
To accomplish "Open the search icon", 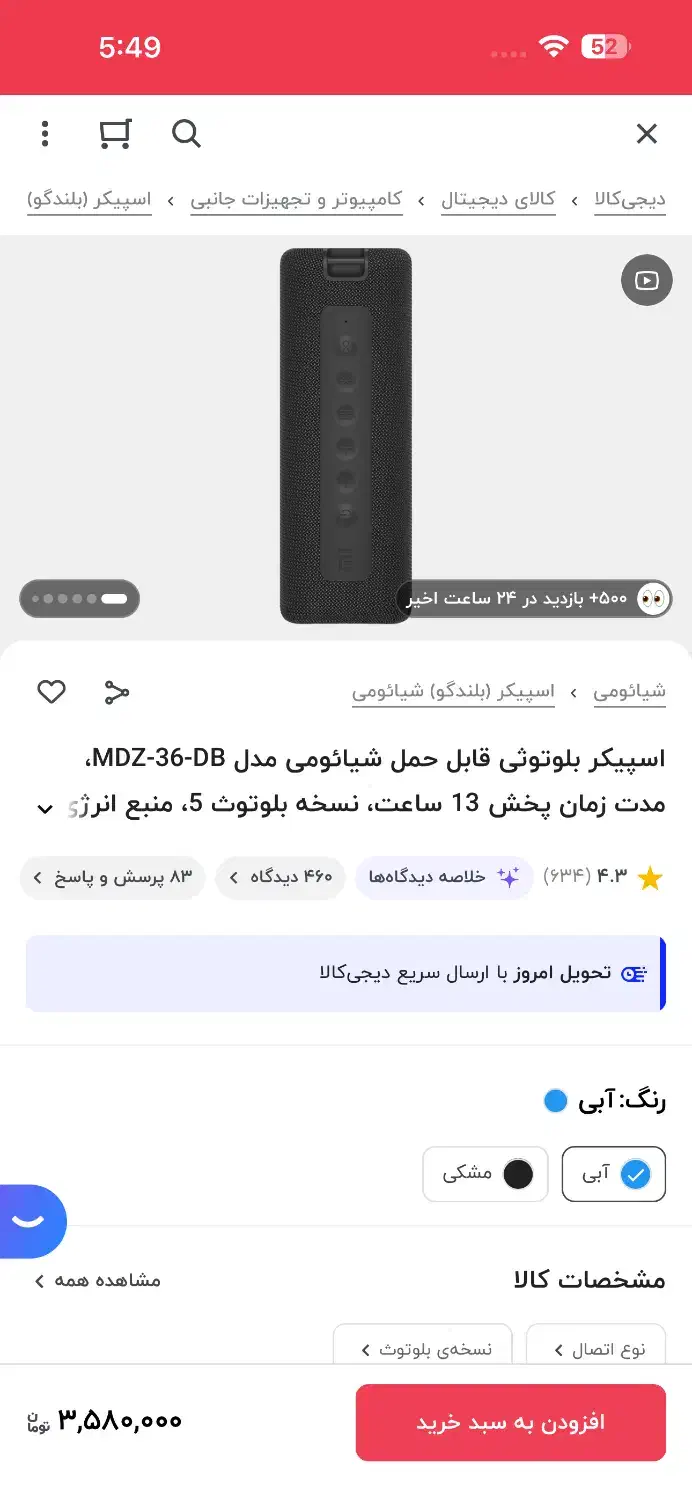I will coord(186,134).
